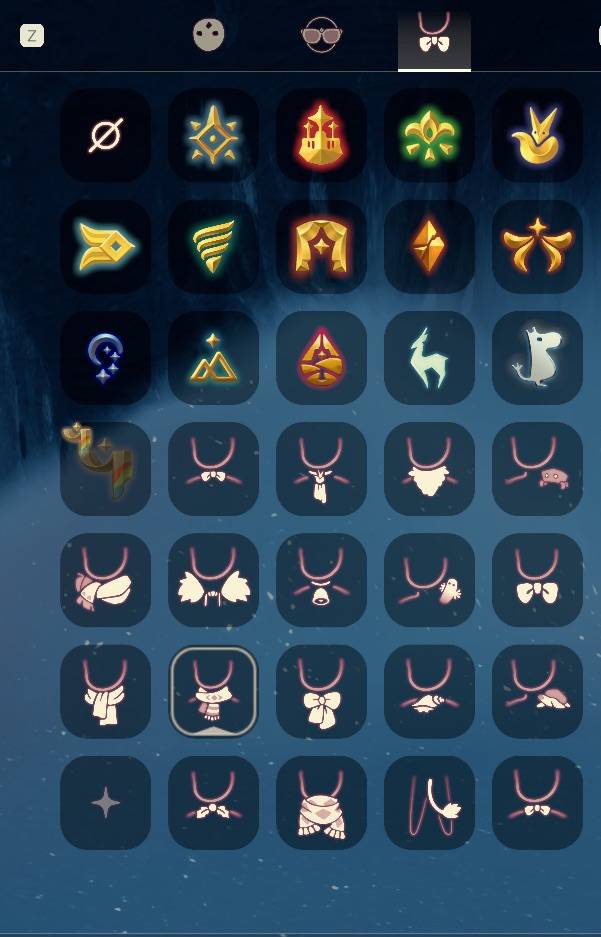Pick the teal deer pendant
Screen dimensions: 601x937
click(x=429, y=357)
